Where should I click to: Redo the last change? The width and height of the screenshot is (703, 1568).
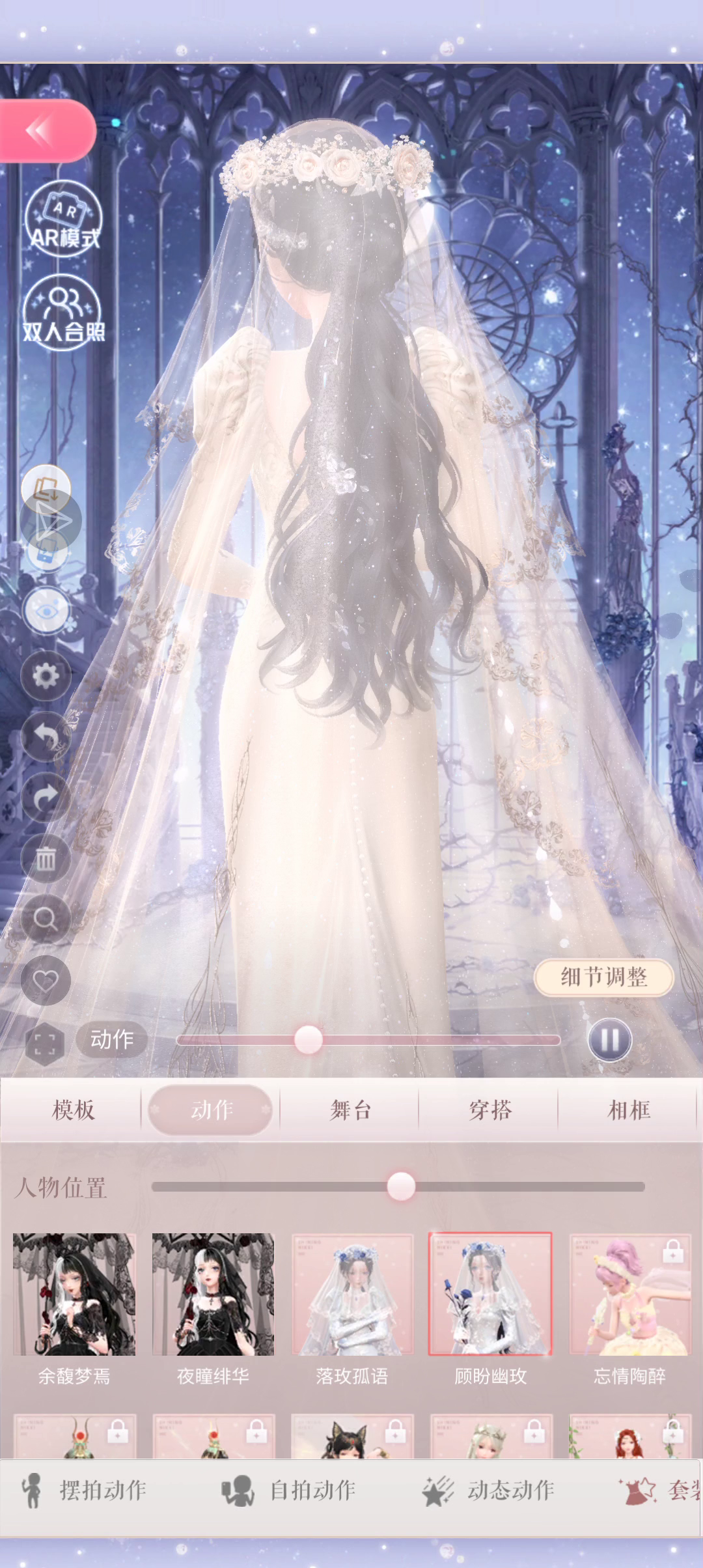[x=46, y=798]
